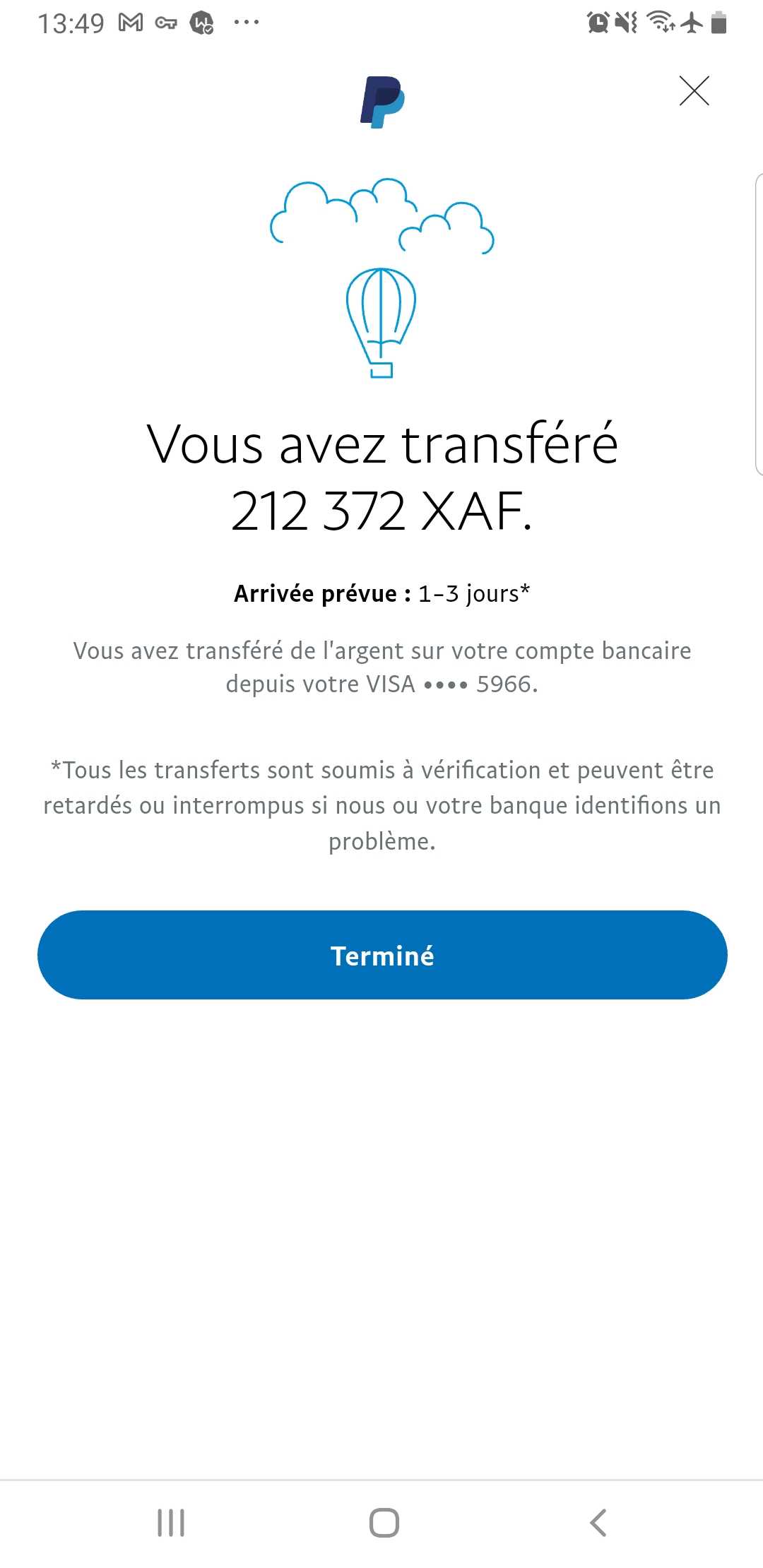
Task: Close the transfer confirmation screen
Action: click(694, 91)
